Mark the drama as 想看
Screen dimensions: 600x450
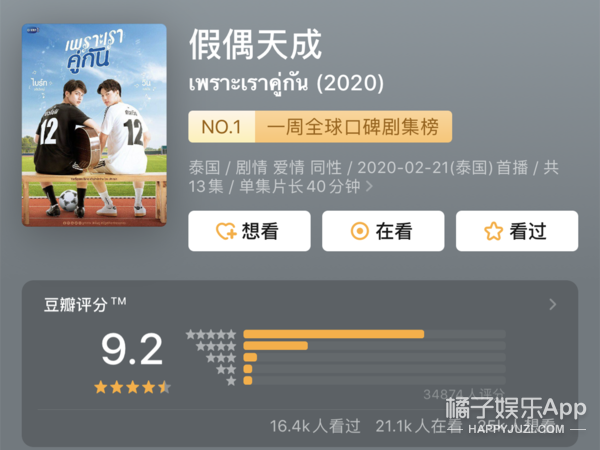(249, 231)
